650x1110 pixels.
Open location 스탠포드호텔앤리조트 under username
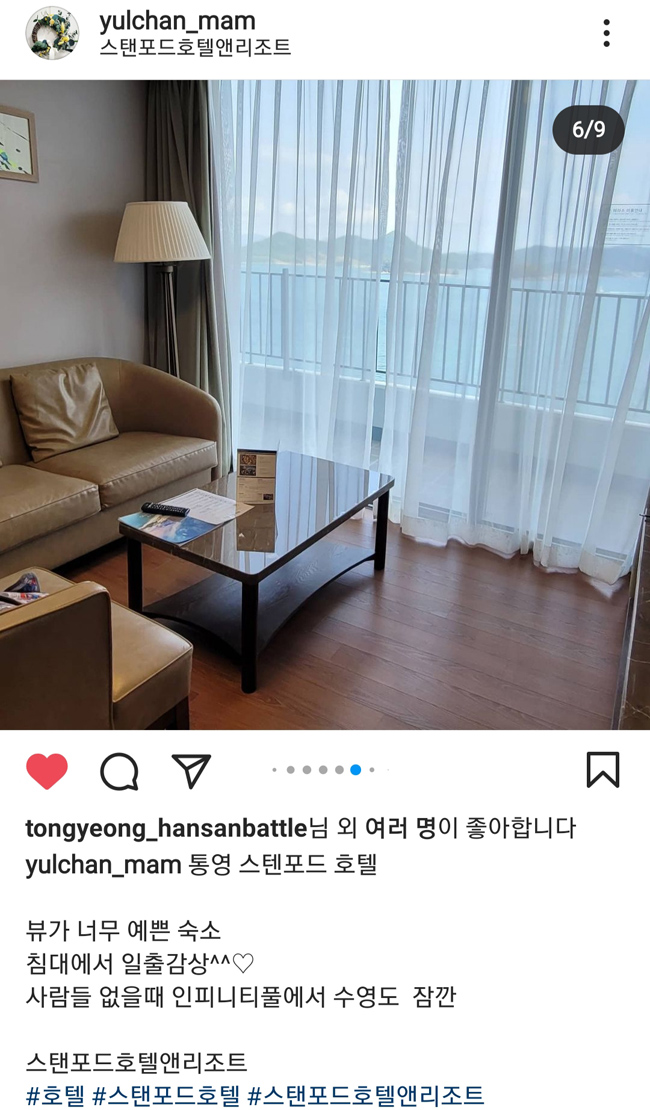[x=195, y=47]
